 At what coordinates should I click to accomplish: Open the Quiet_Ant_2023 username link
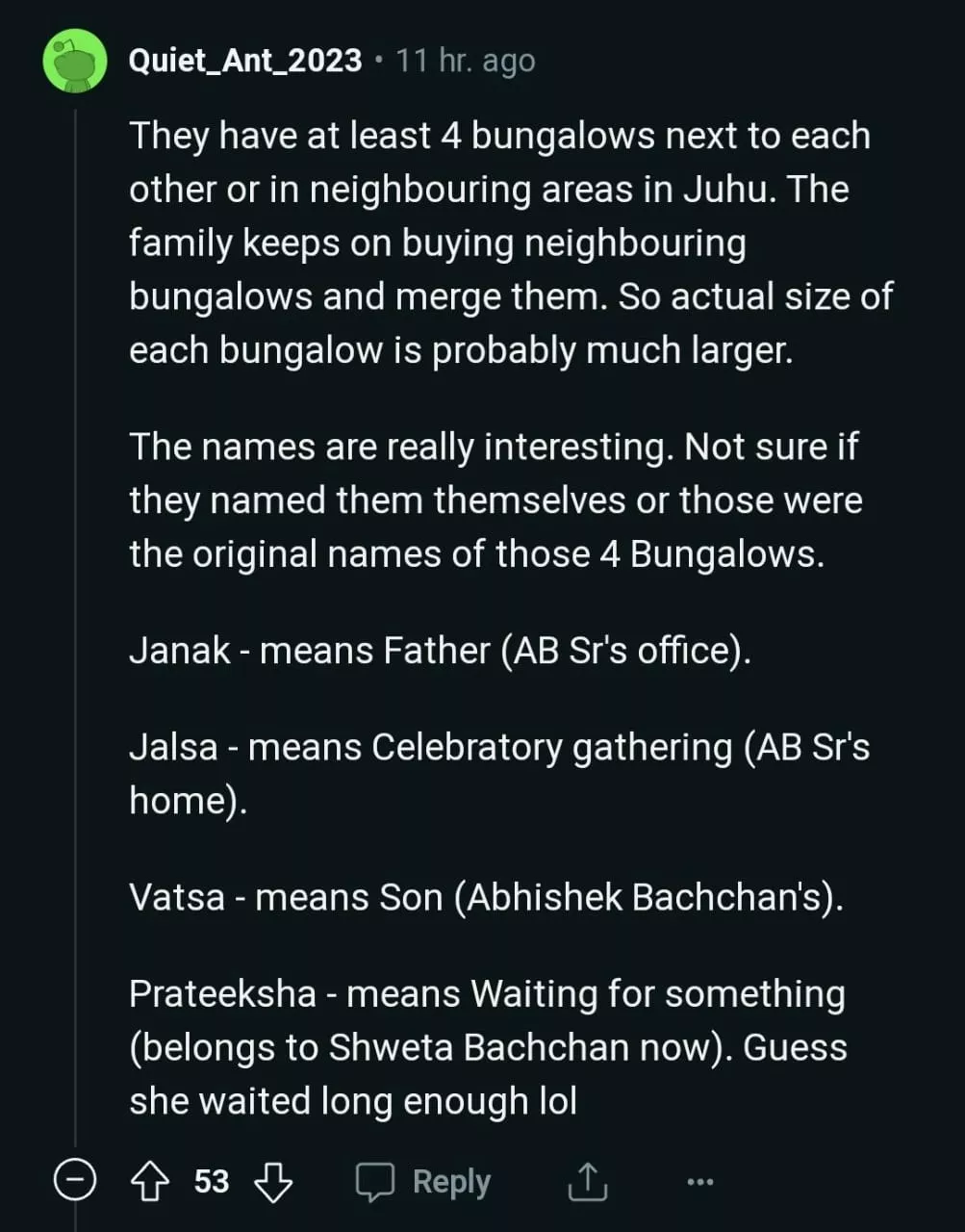(245, 62)
